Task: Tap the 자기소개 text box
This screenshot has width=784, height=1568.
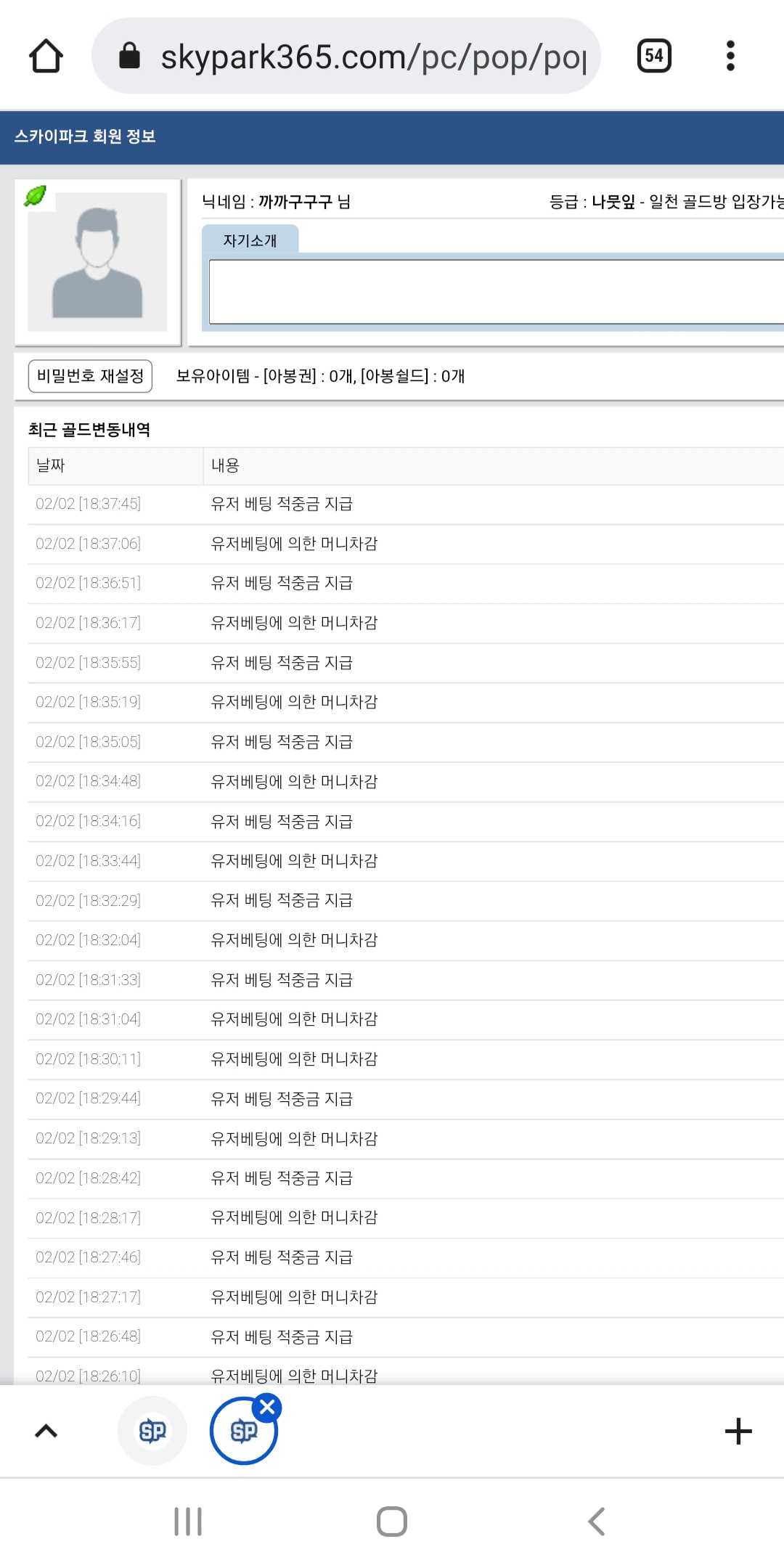Action: tap(497, 292)
